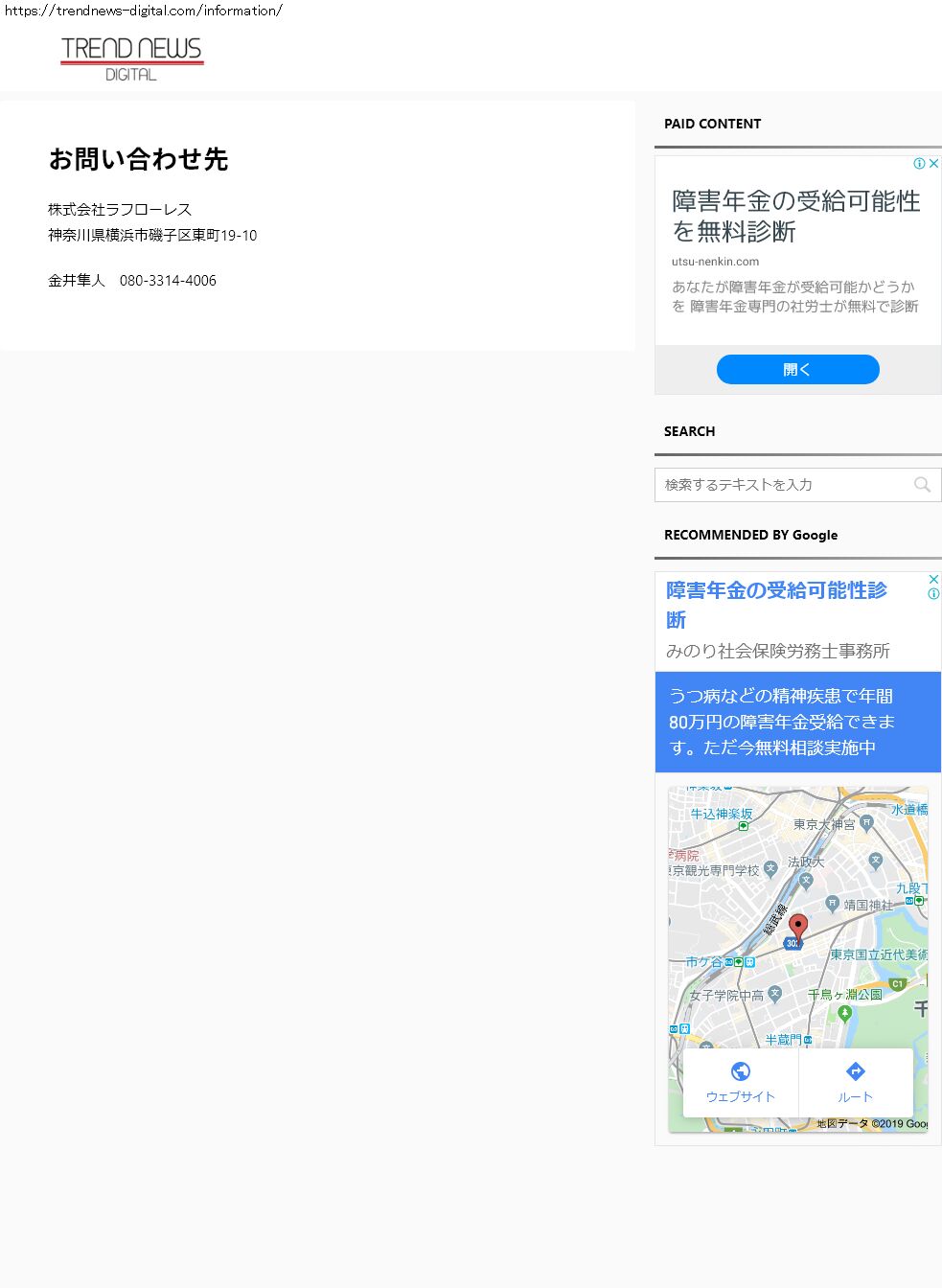Open the 障害年金の受給可能性診断 ad headline
The width and height of the screenshot is (942, 1288).
pos(776,604)
